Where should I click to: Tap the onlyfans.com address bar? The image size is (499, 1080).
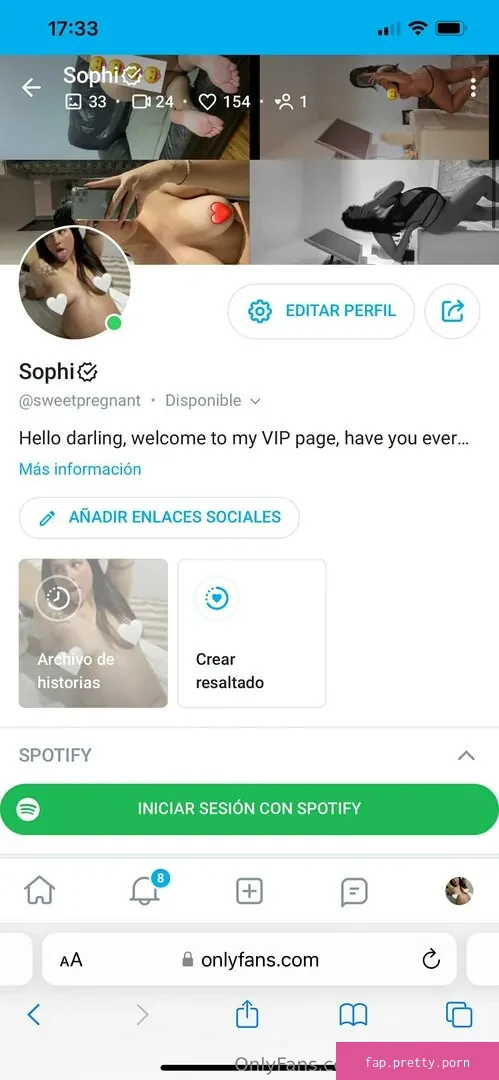(x=250, y=959)
